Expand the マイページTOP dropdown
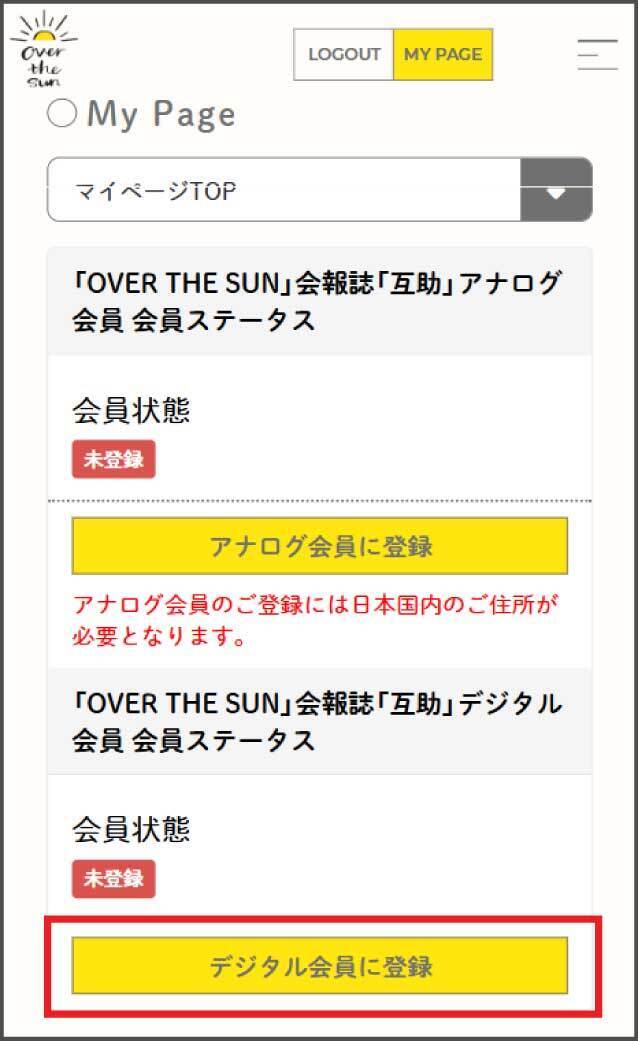This screenshot has height=1041, width=638. tap(556, 190)
